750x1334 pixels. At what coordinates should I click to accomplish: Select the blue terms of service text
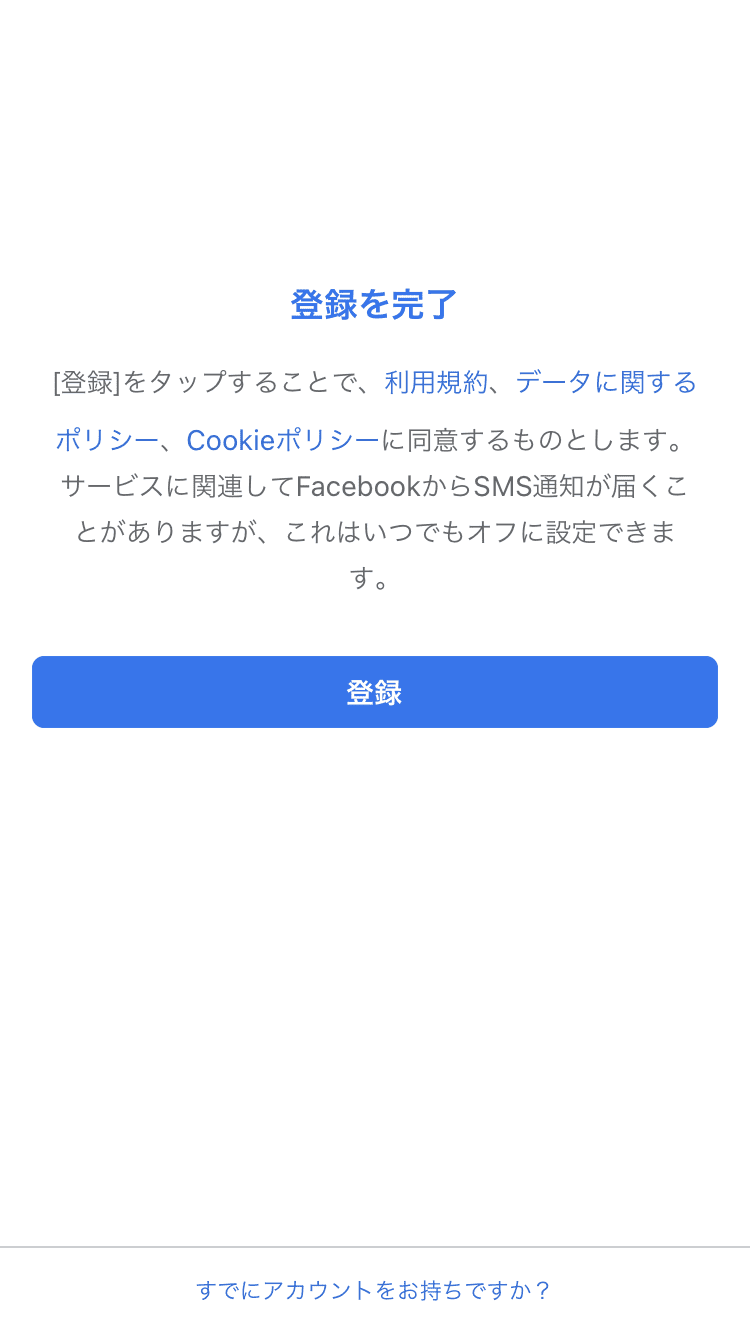tap(437, 383)
